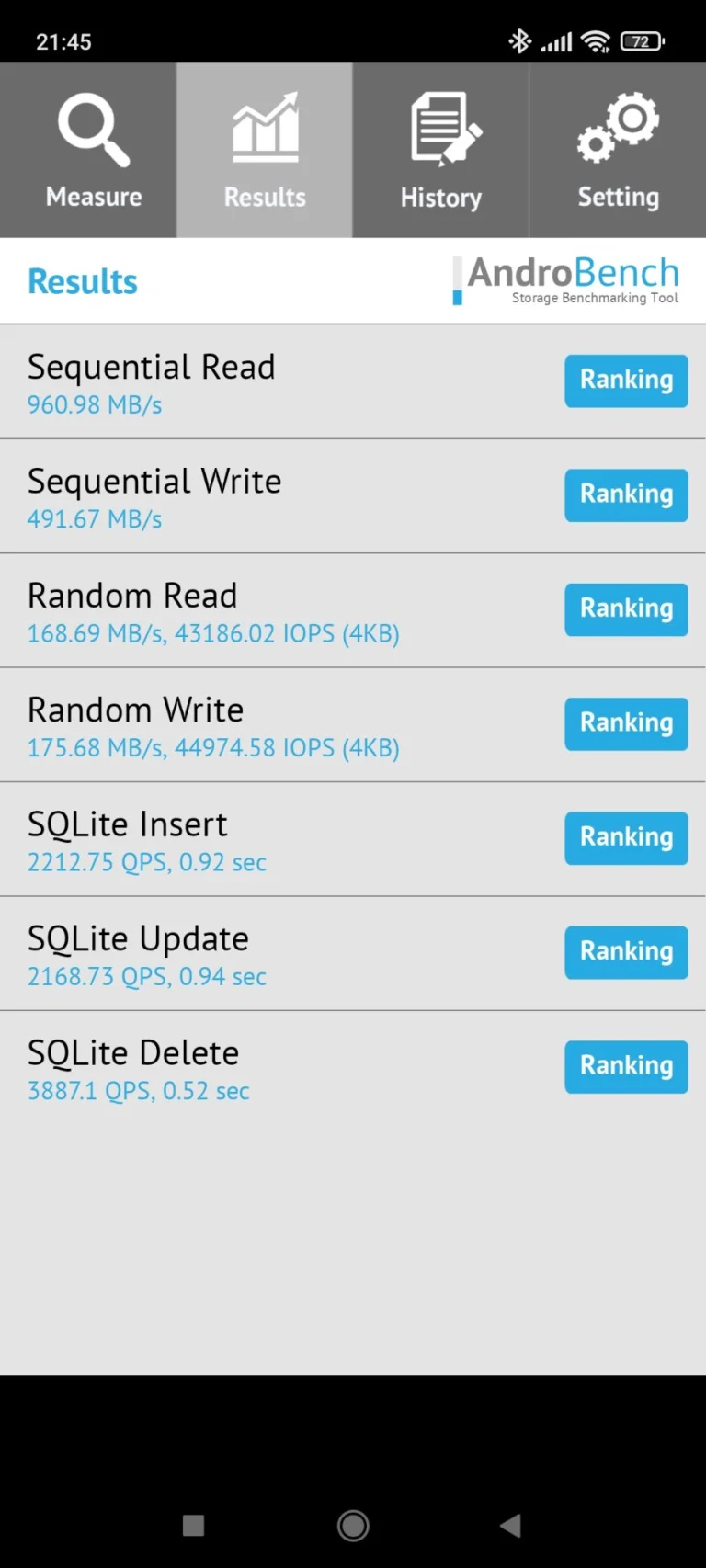Tap Ranking beside SQLite Insert

626,838
